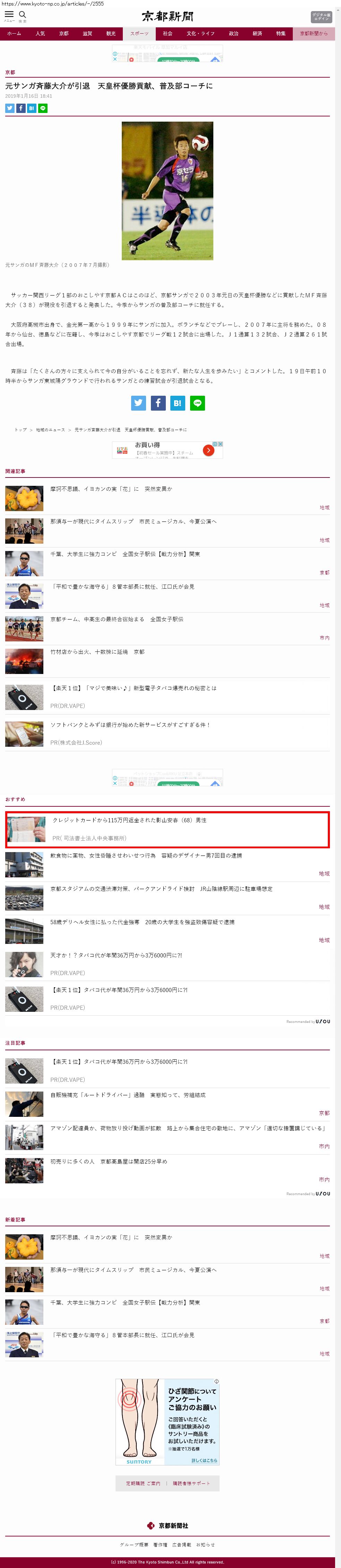341x1568 pixels.
Task: Share via LINE below the headline
Action: [x=43, y=108]
